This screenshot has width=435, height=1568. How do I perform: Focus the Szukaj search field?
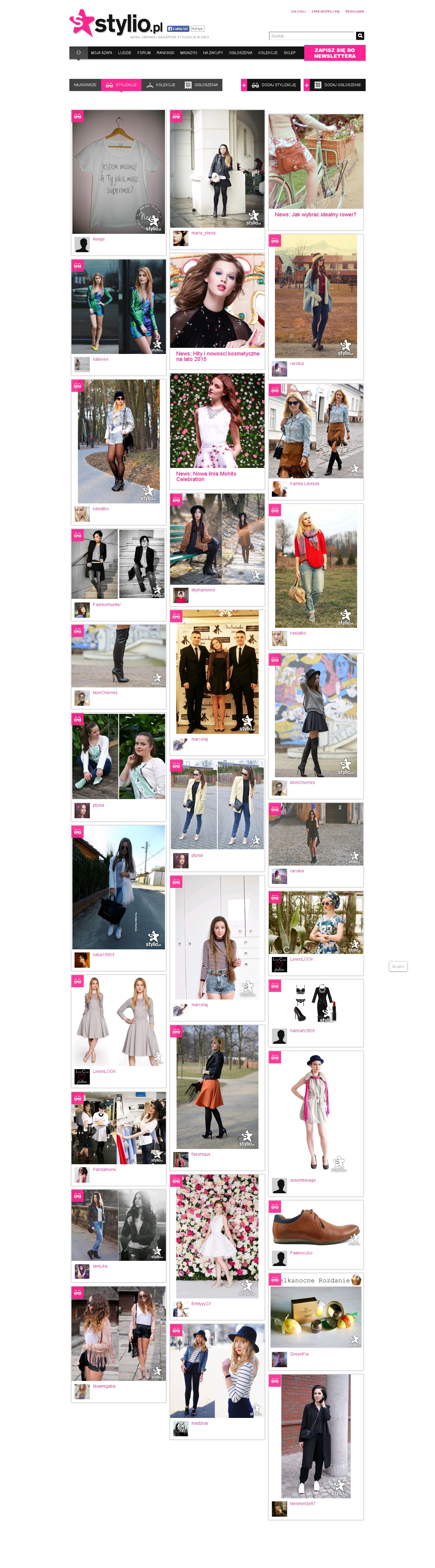311,36
